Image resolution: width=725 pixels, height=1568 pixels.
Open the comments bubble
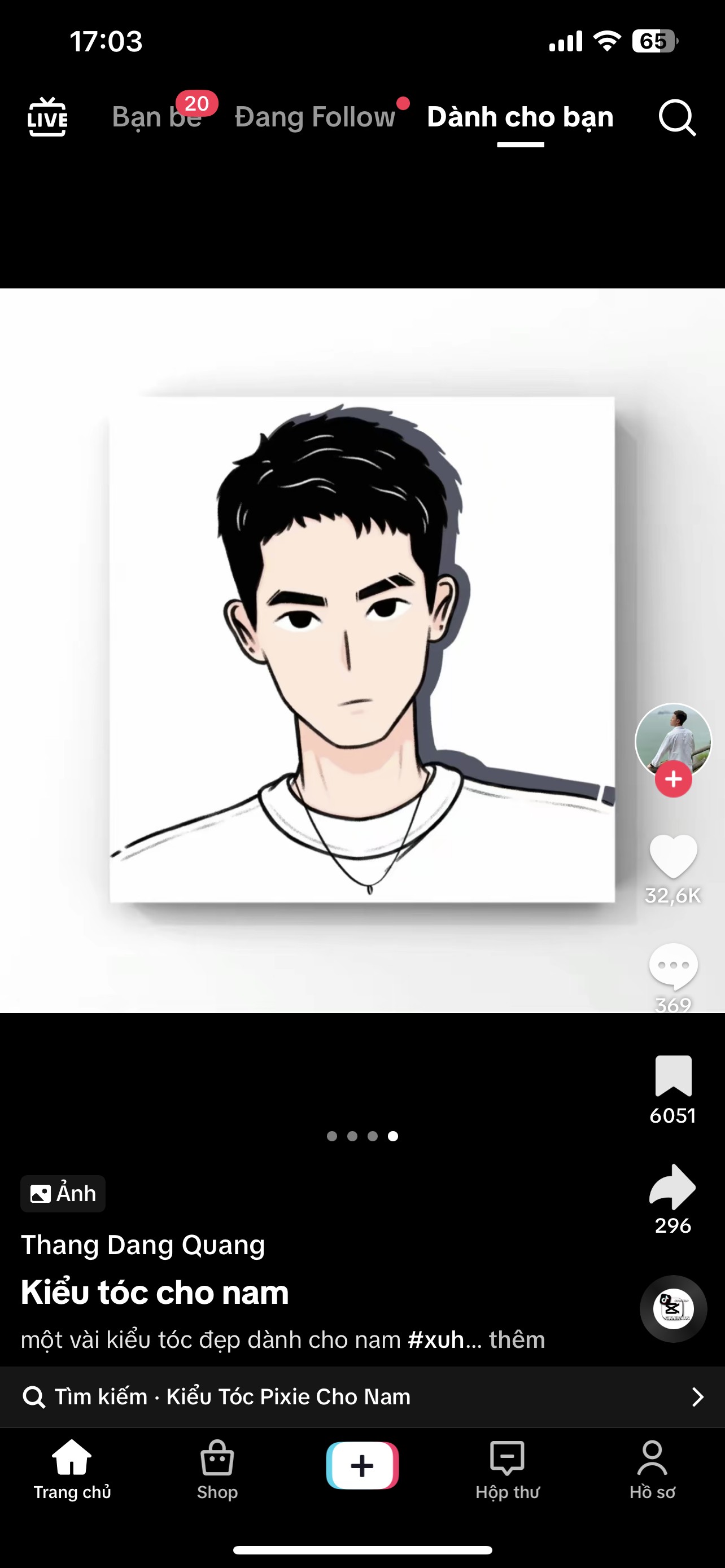click(673, 966)
